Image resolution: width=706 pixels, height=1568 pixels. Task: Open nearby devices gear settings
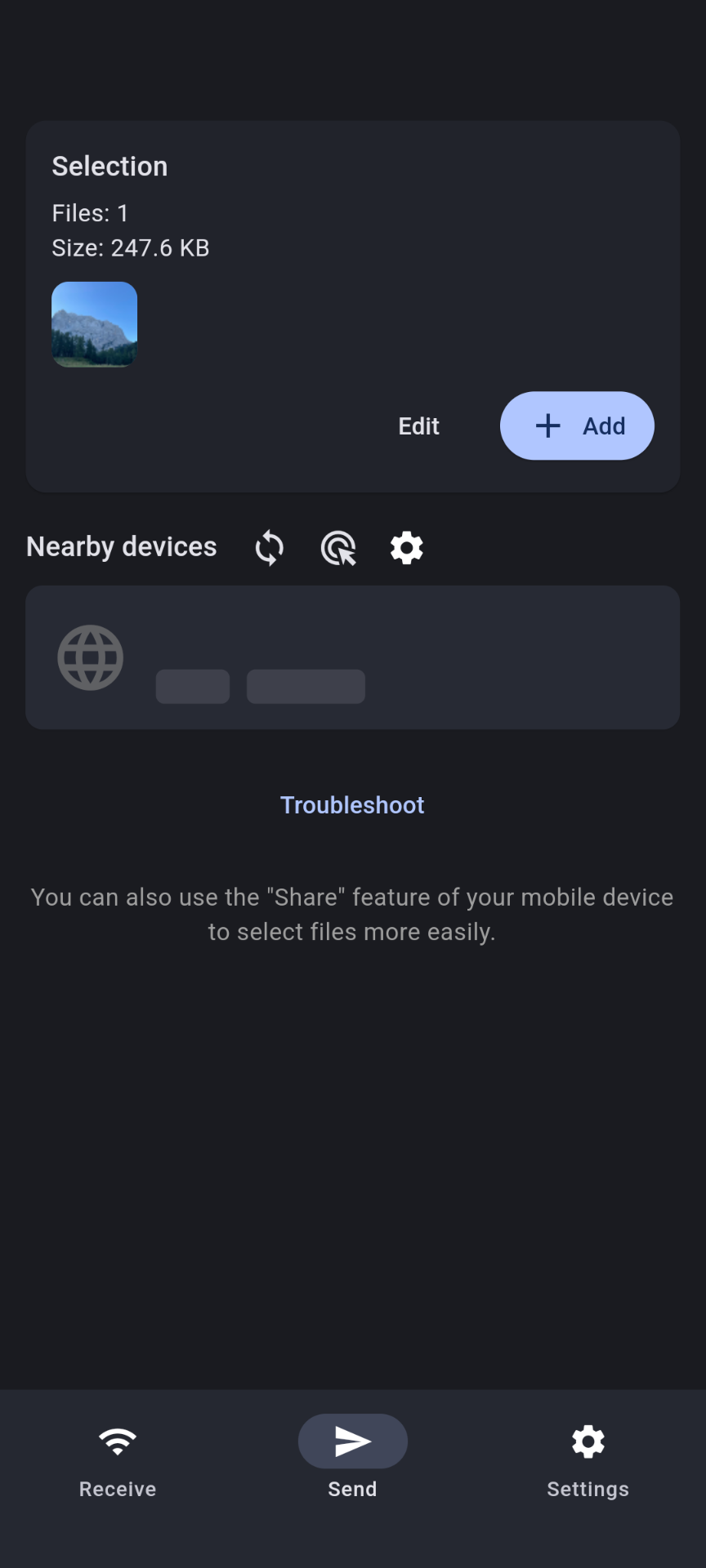coord(407,548)
